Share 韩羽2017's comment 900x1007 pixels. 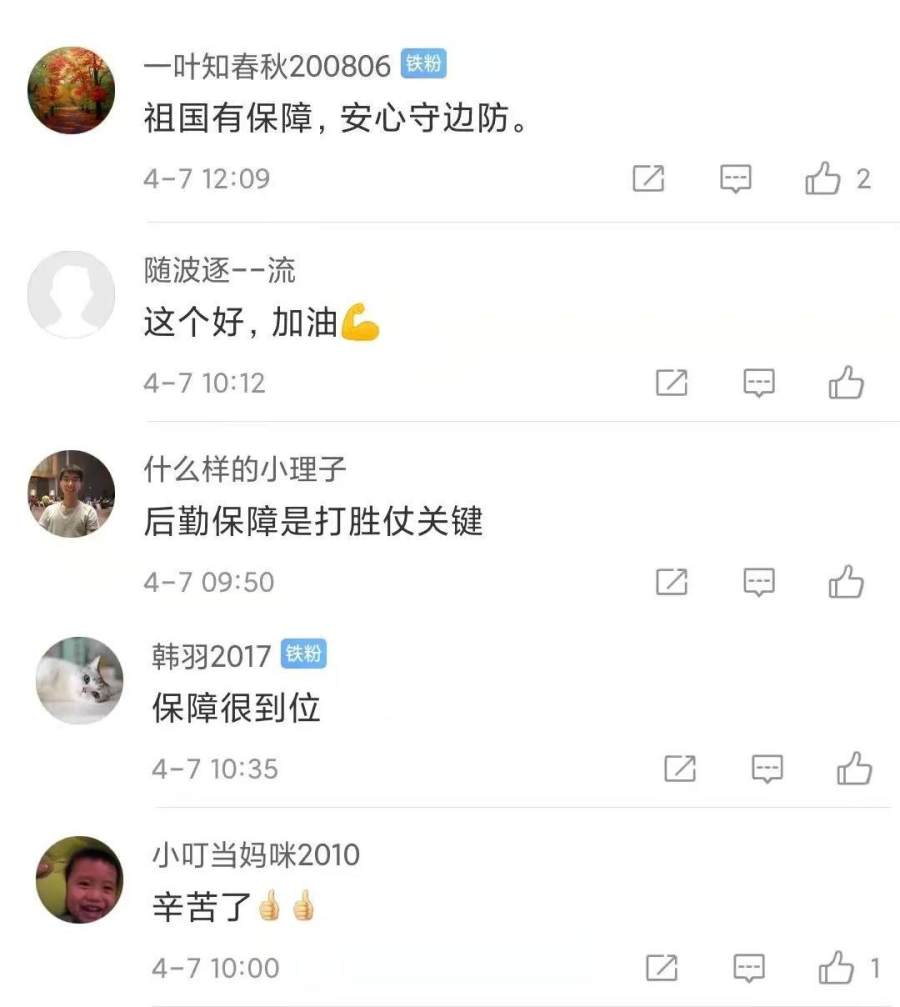click(x=680, y=768)
